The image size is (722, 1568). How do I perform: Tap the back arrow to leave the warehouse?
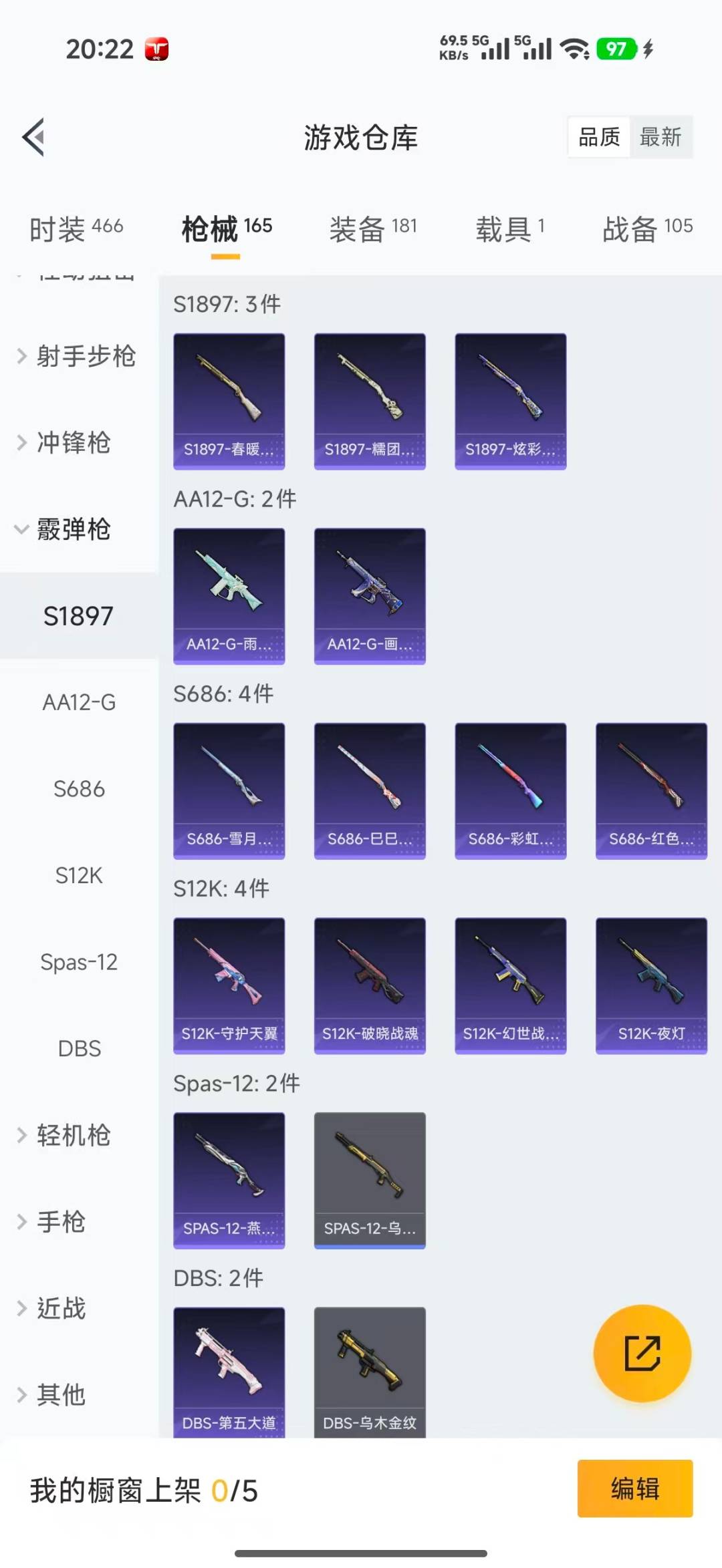(x=33, y=137)
